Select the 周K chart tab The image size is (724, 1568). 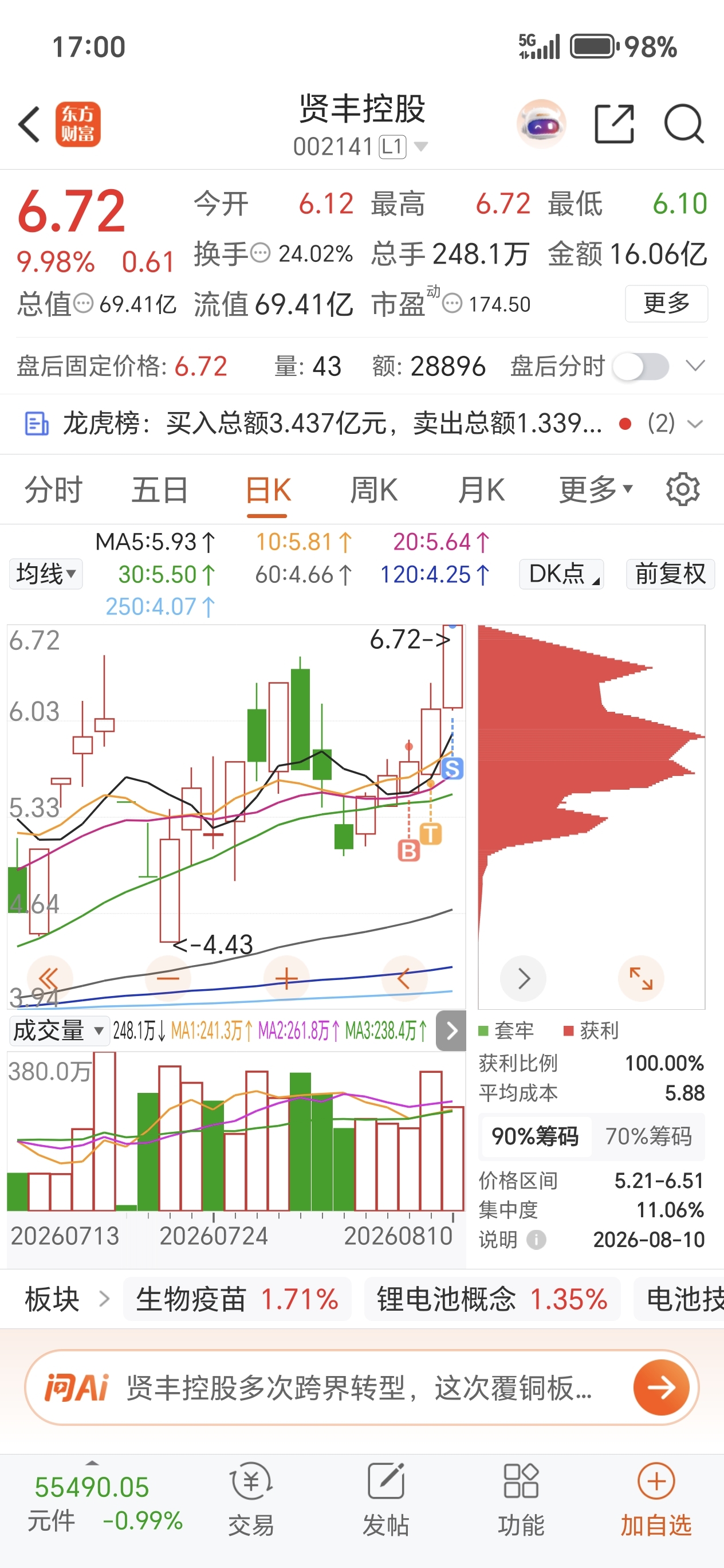tap(373, 490)
